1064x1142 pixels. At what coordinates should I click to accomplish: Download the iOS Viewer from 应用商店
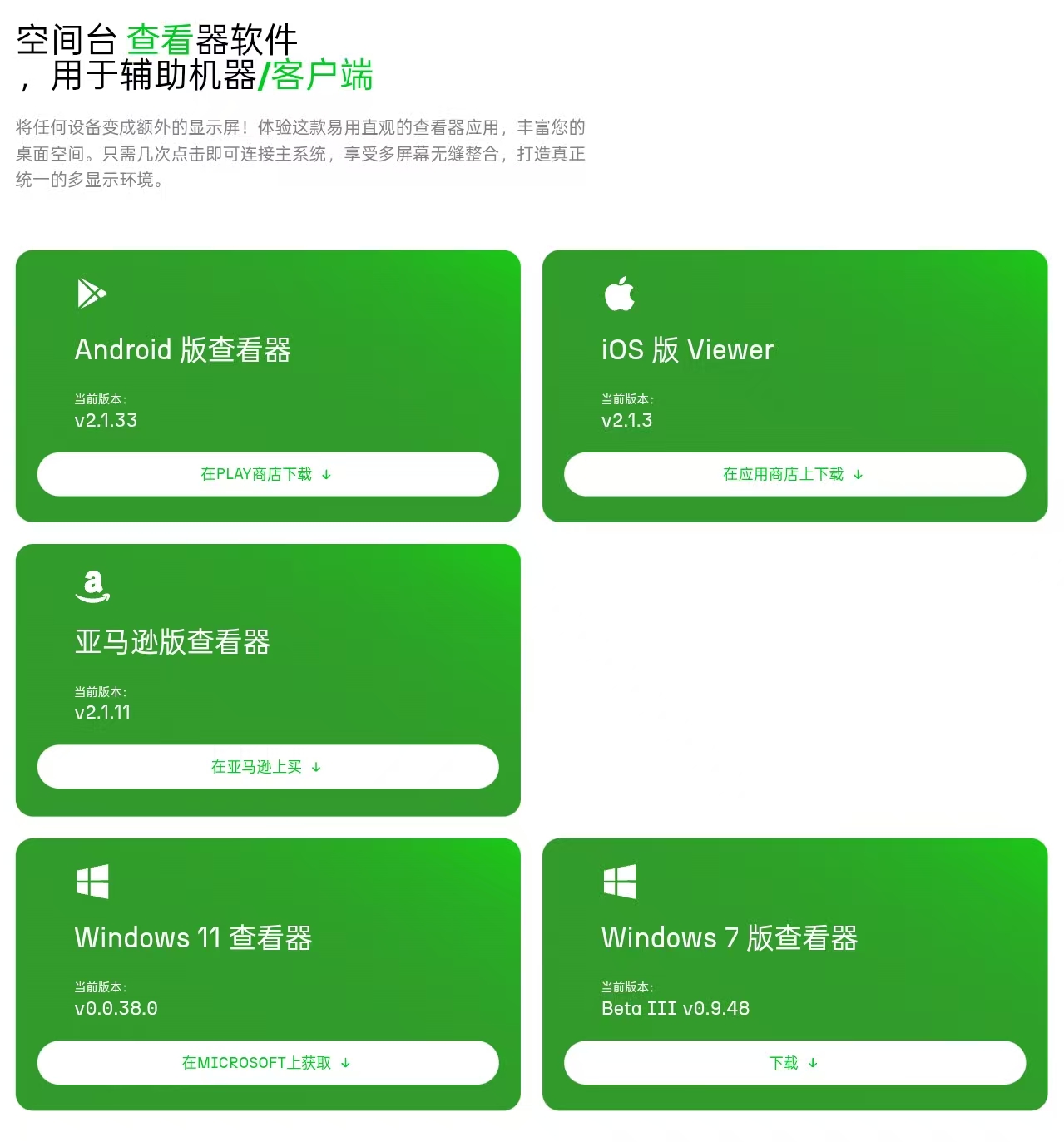pyautogui.click(x=794, y=474)
